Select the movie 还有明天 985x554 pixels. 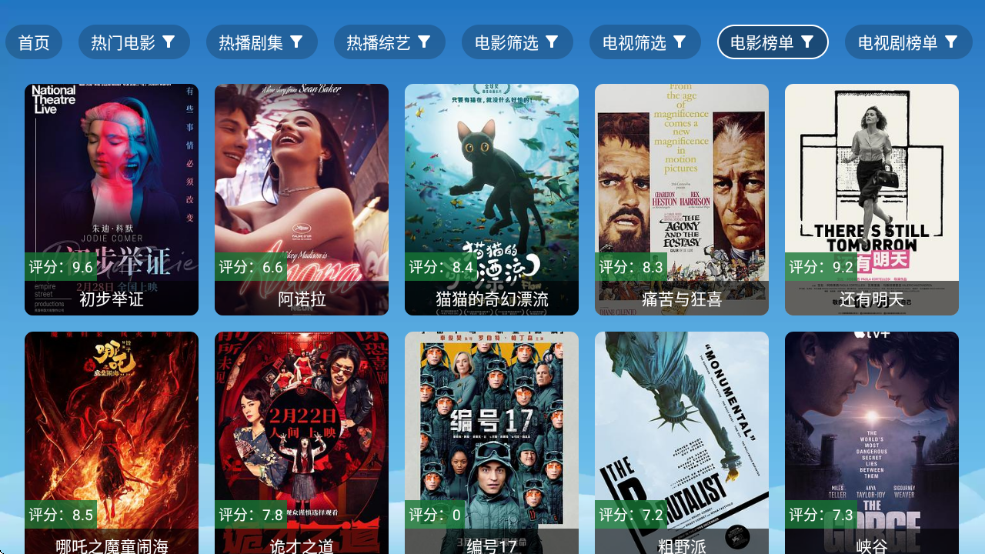pyautogui.click(x=871, y=199)
